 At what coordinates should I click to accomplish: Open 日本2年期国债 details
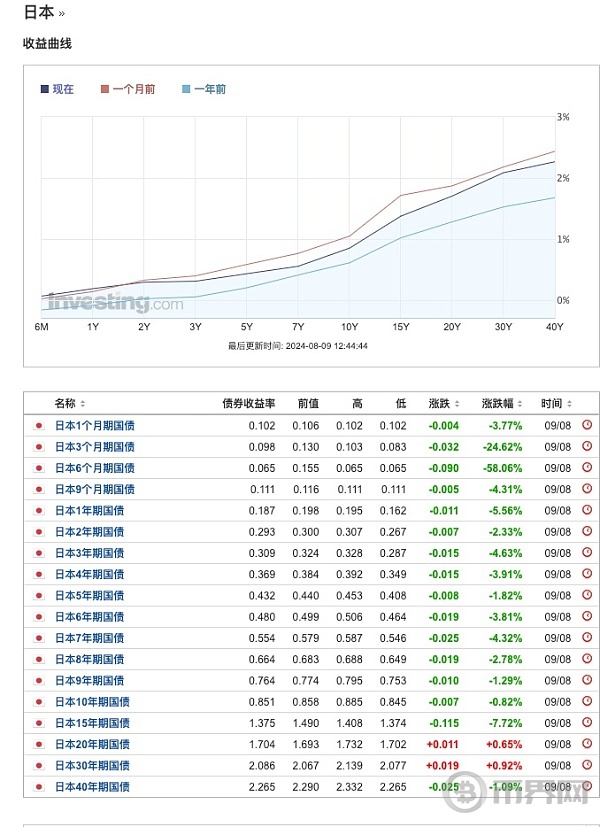[x=89, y=532]
